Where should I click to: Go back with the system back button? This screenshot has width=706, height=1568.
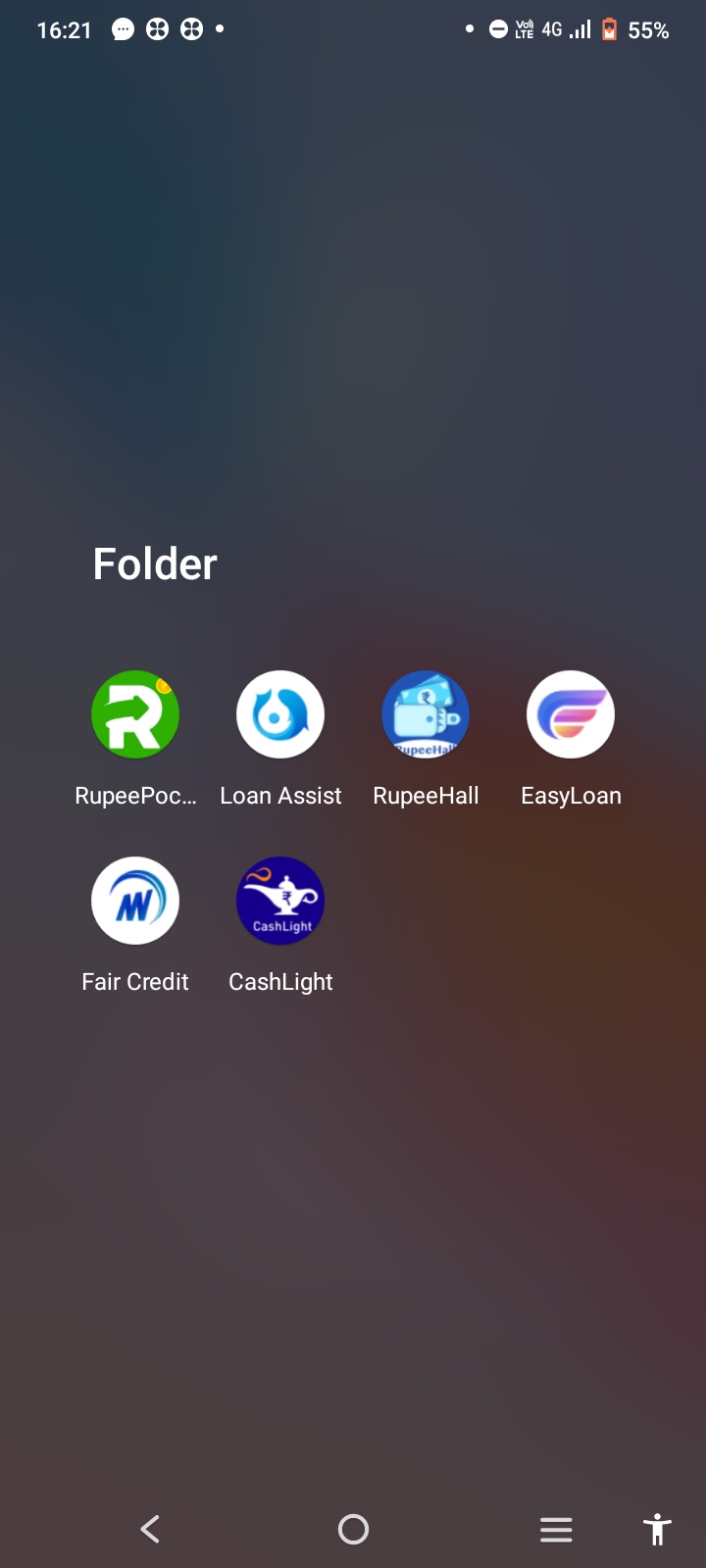click(150, 1529)
